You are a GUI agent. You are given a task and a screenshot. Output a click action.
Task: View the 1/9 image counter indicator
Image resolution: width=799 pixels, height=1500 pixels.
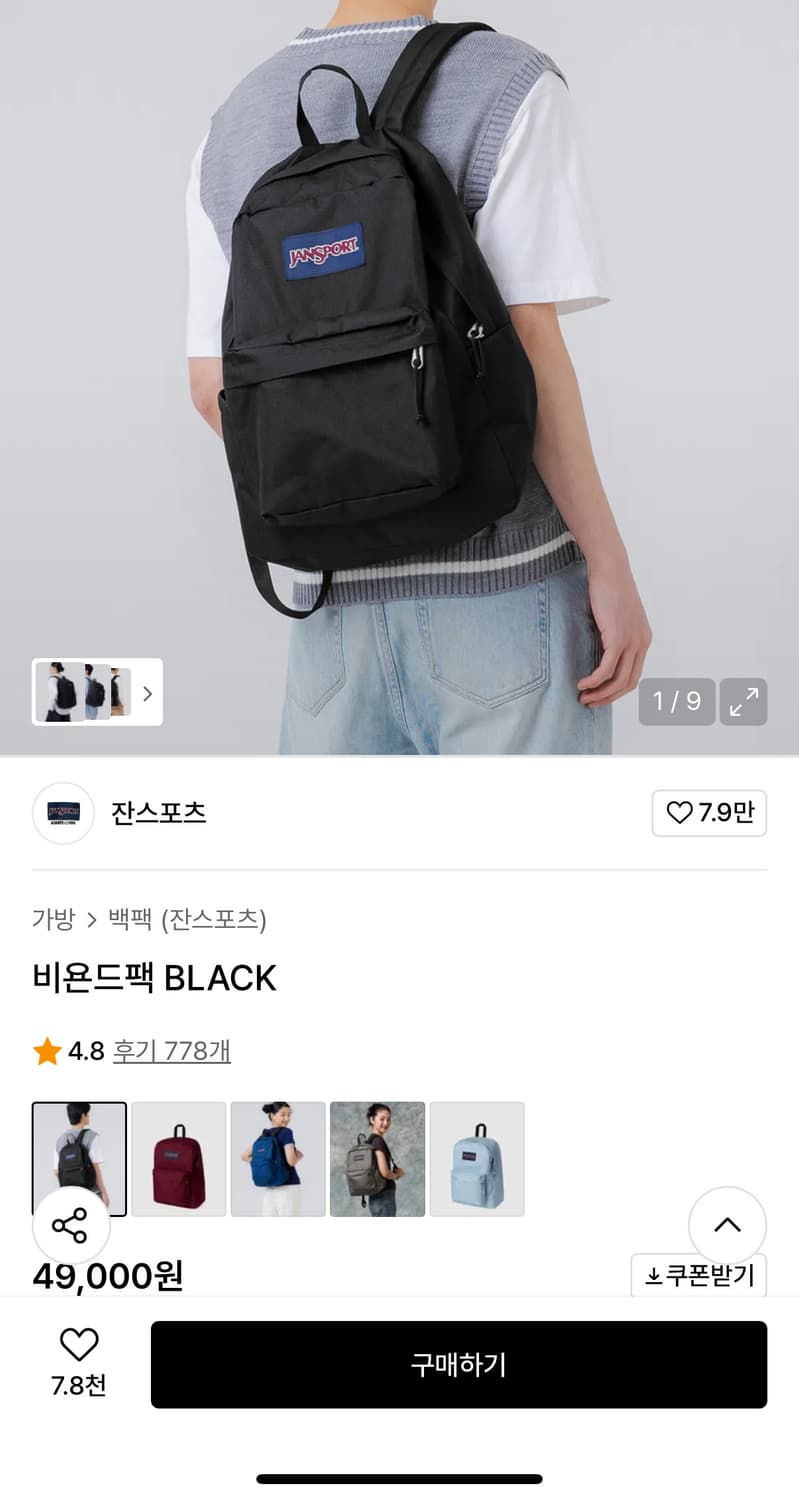(677, 702)
